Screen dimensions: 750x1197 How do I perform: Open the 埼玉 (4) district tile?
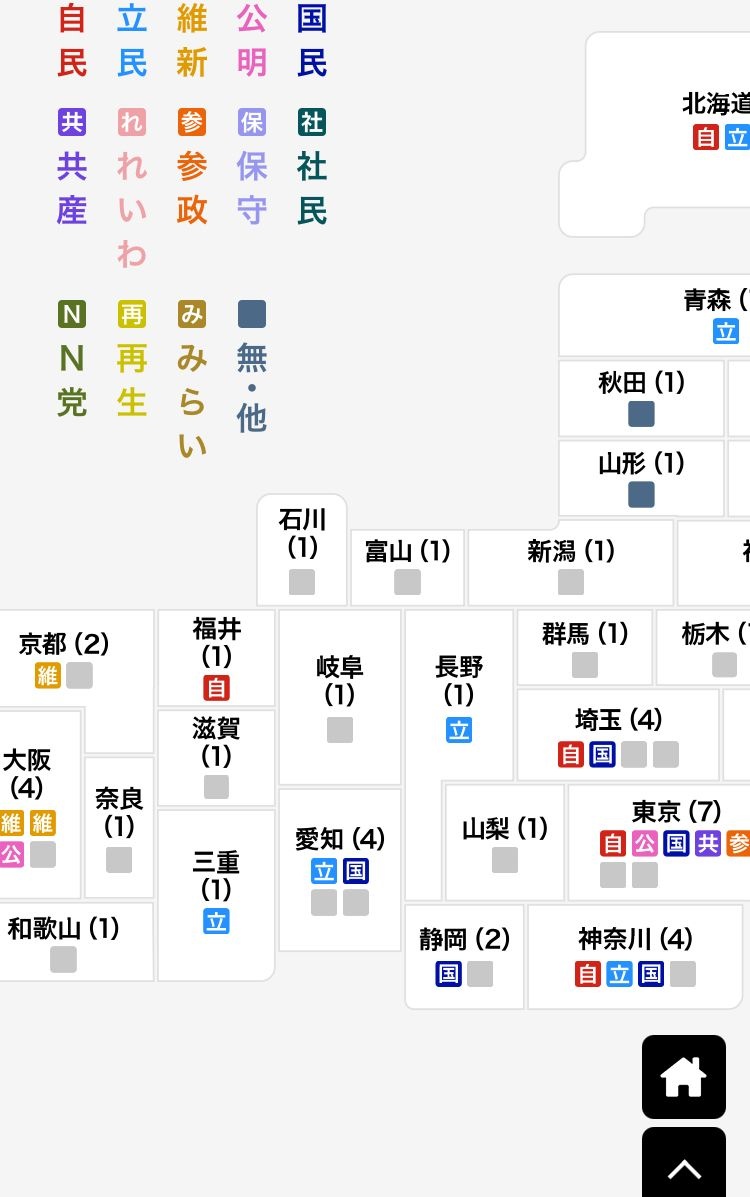(618, 734)
